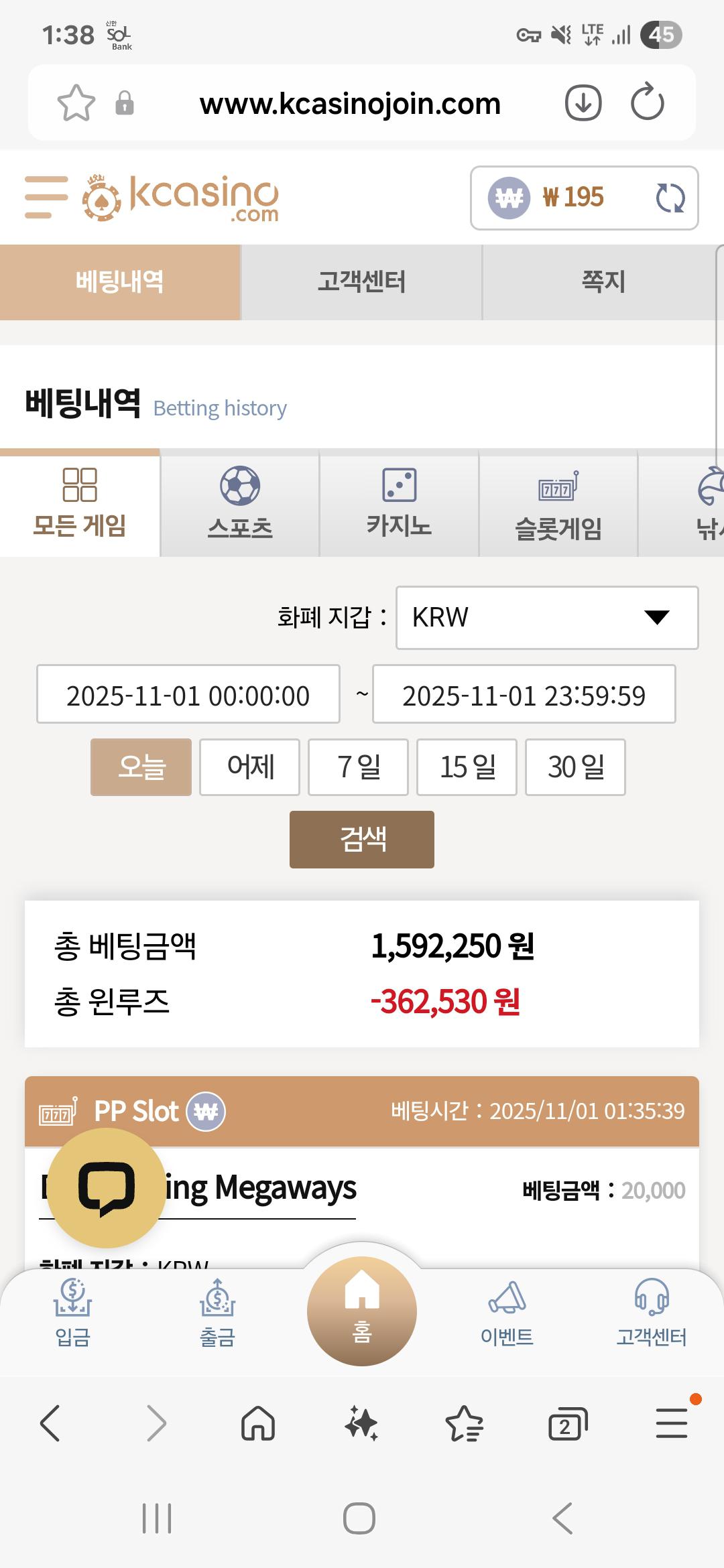Edit the end date 2025-11-01 23:59:59

pos(524,695)
